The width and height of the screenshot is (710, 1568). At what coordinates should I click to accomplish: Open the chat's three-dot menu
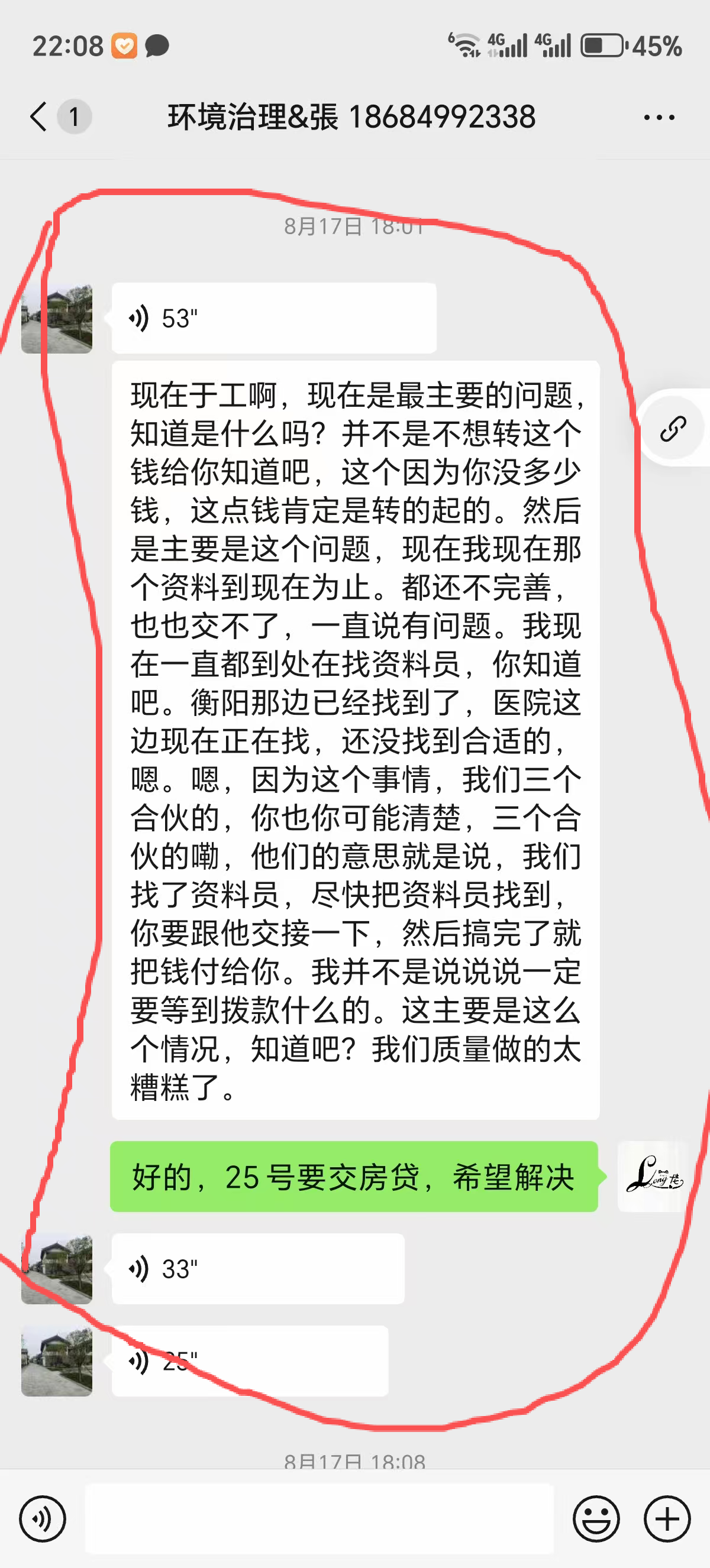point(659,117)
